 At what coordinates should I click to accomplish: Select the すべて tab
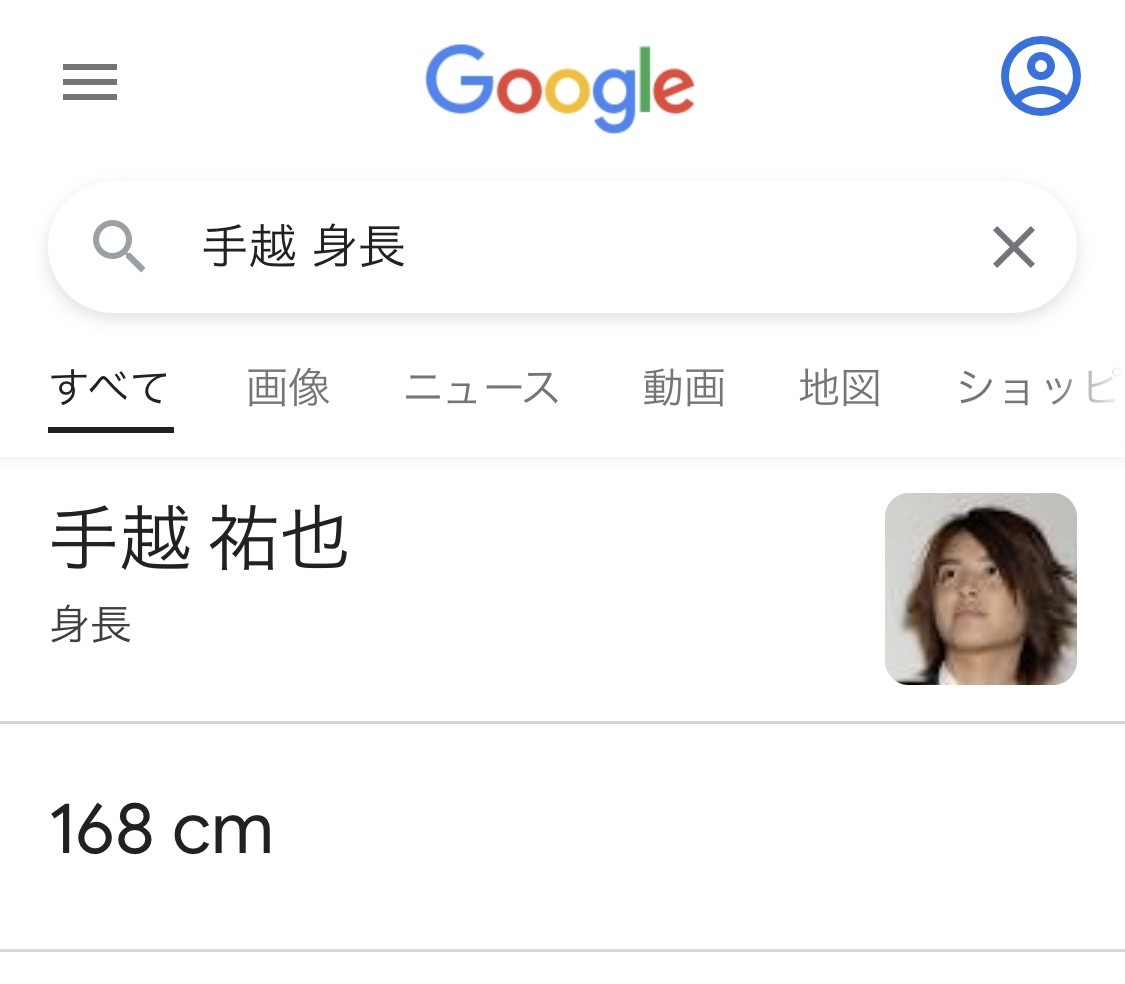[x=110, y=388]
